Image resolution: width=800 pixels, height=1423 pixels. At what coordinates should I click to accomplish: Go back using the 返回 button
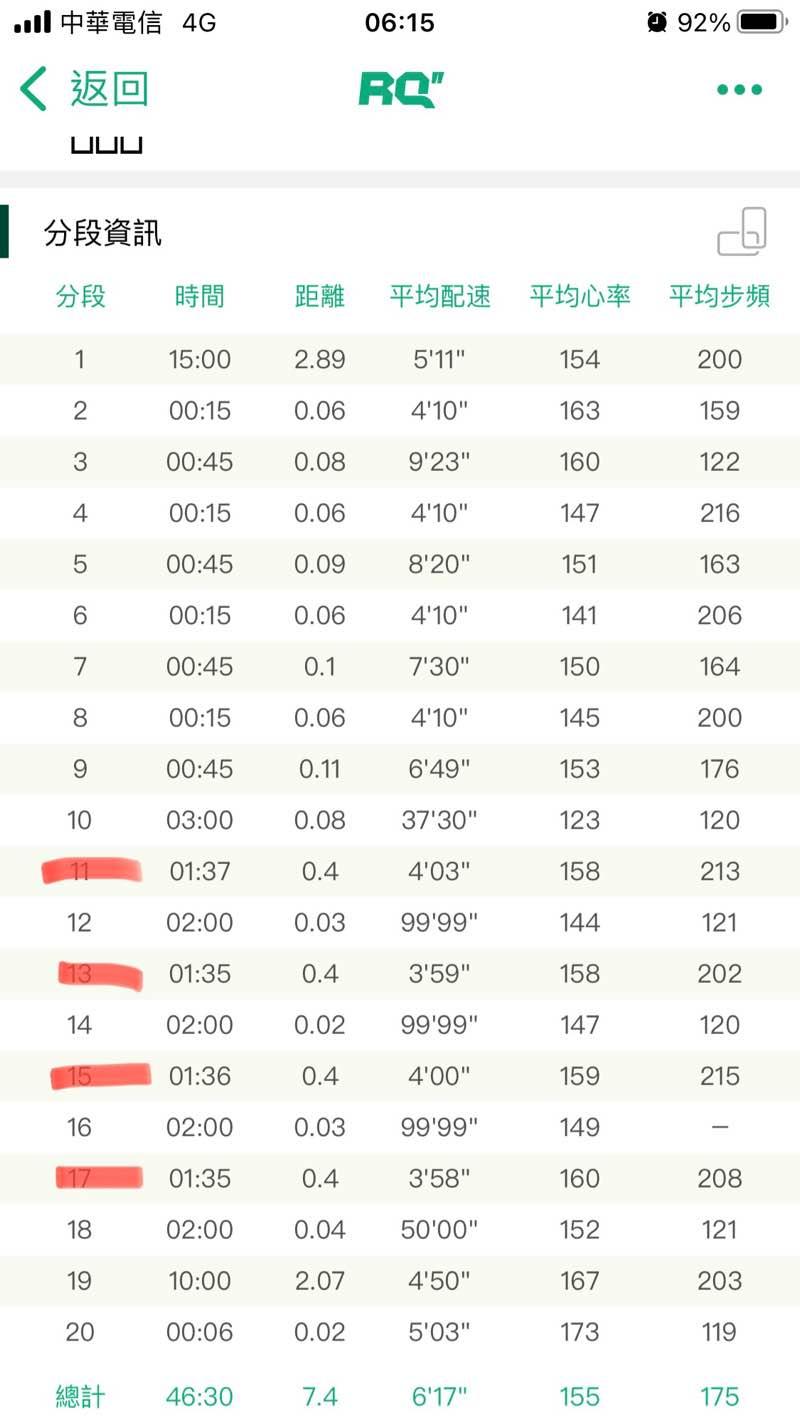pyautogui.click(x=85, y=89)
